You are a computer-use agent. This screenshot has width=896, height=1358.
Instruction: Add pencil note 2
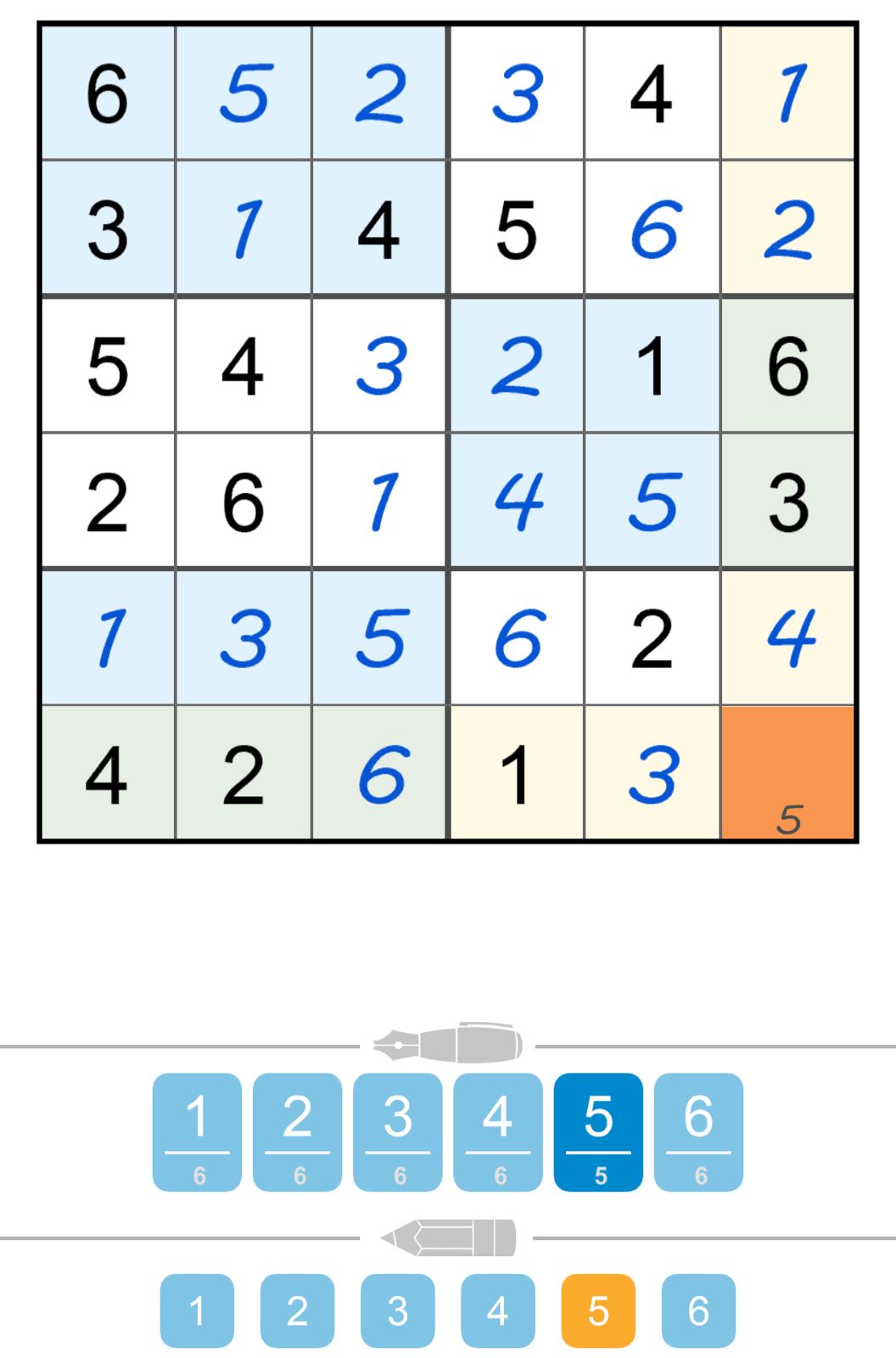[x=297, y=1310]
